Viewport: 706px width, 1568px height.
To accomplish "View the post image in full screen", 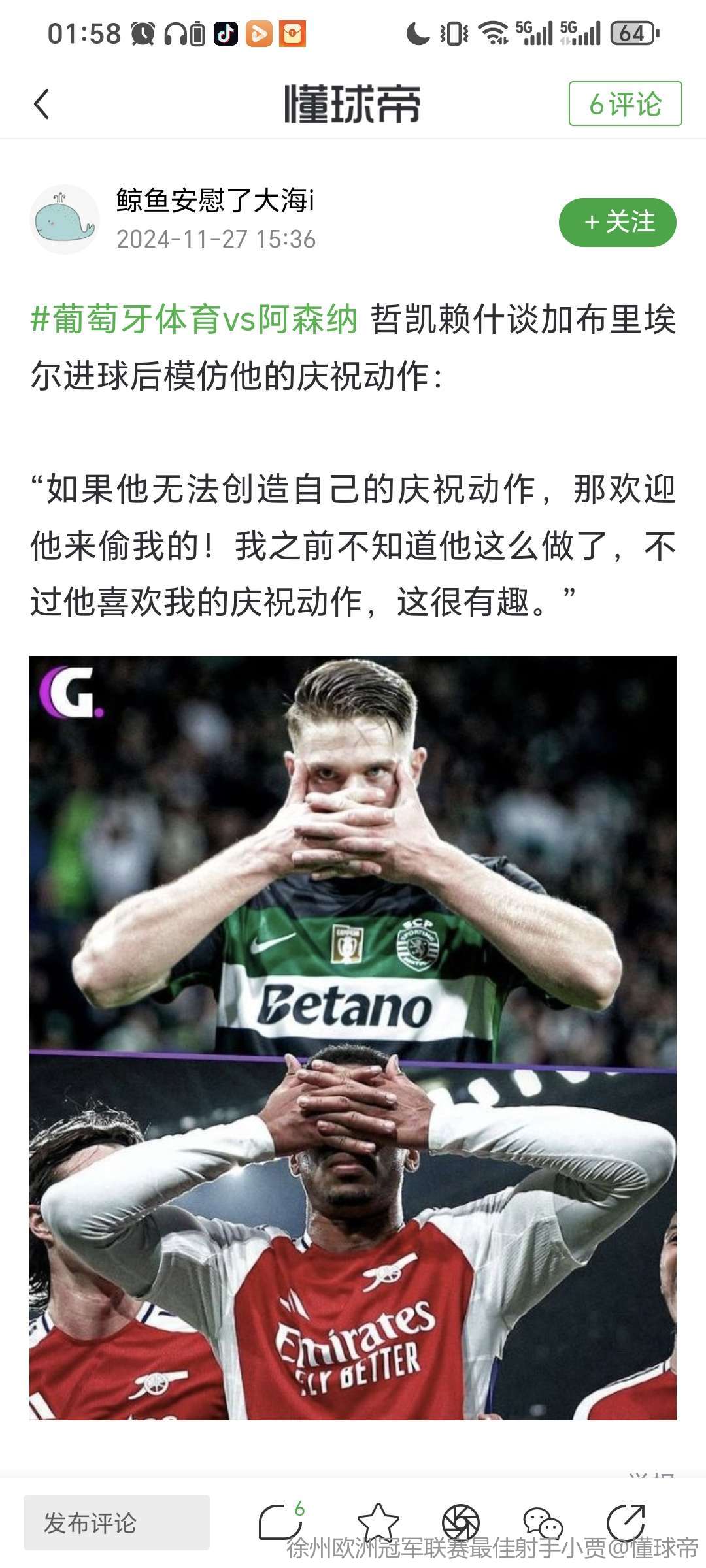I will coord(353,1037).
